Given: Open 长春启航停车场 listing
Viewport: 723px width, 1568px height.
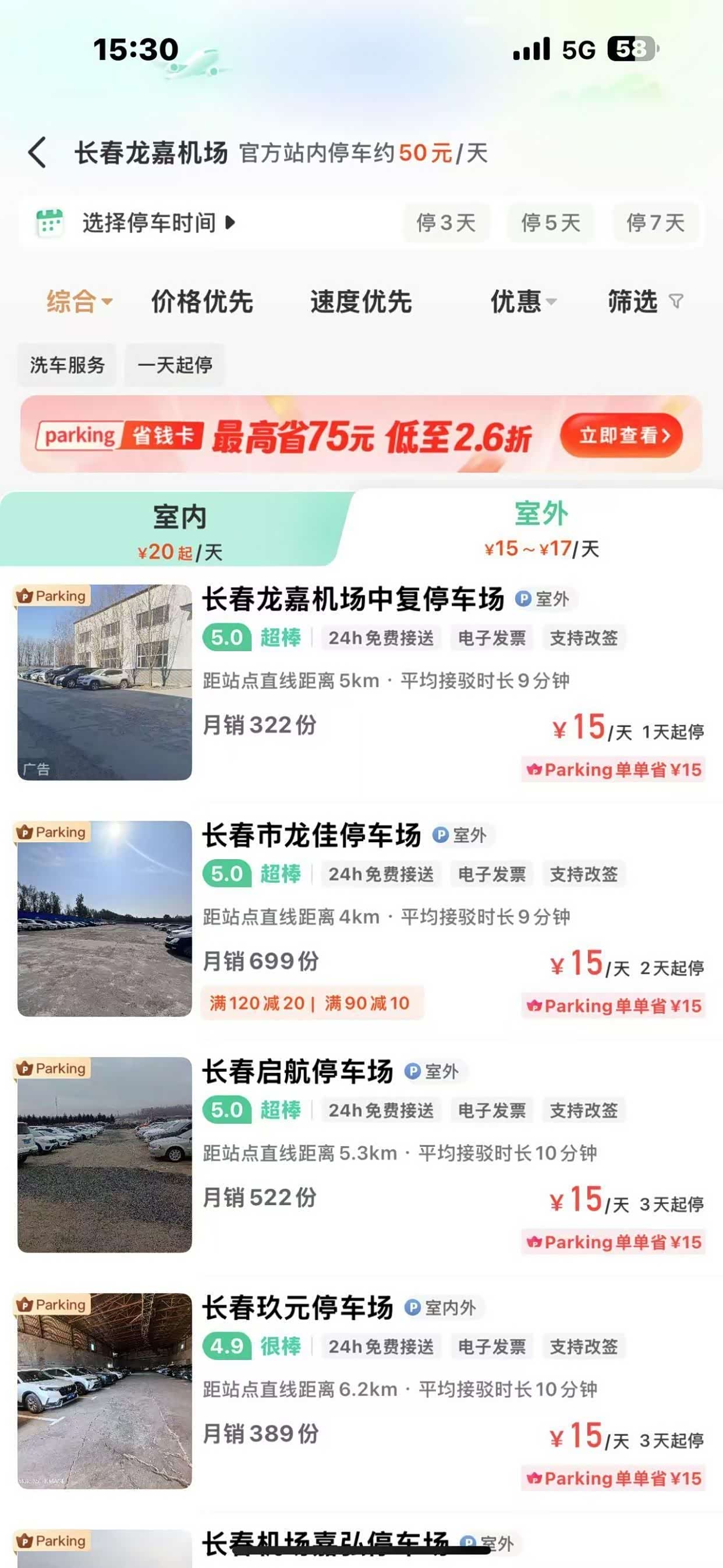Looking at the screenshot, I should click(297, 1071).
